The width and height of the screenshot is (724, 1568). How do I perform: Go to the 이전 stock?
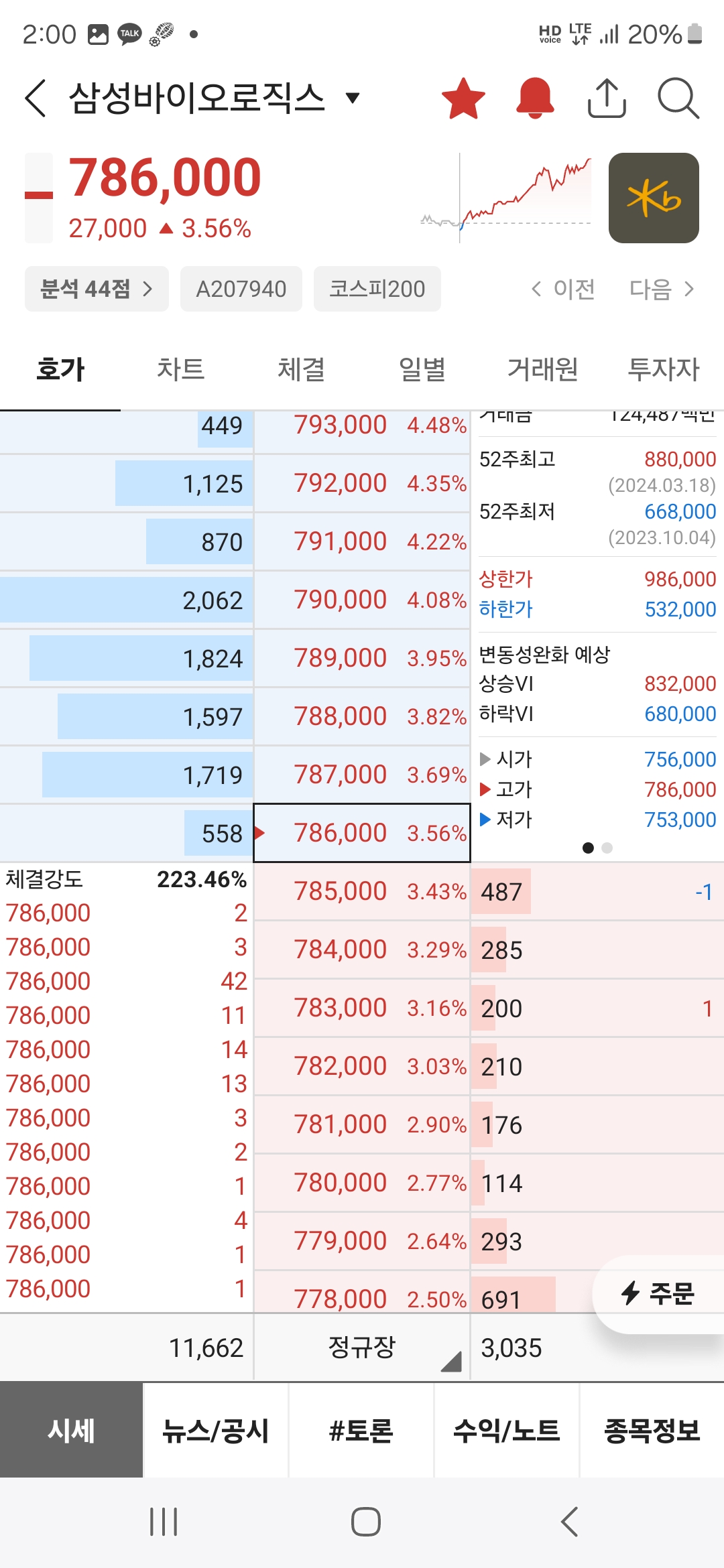point(563,289)
